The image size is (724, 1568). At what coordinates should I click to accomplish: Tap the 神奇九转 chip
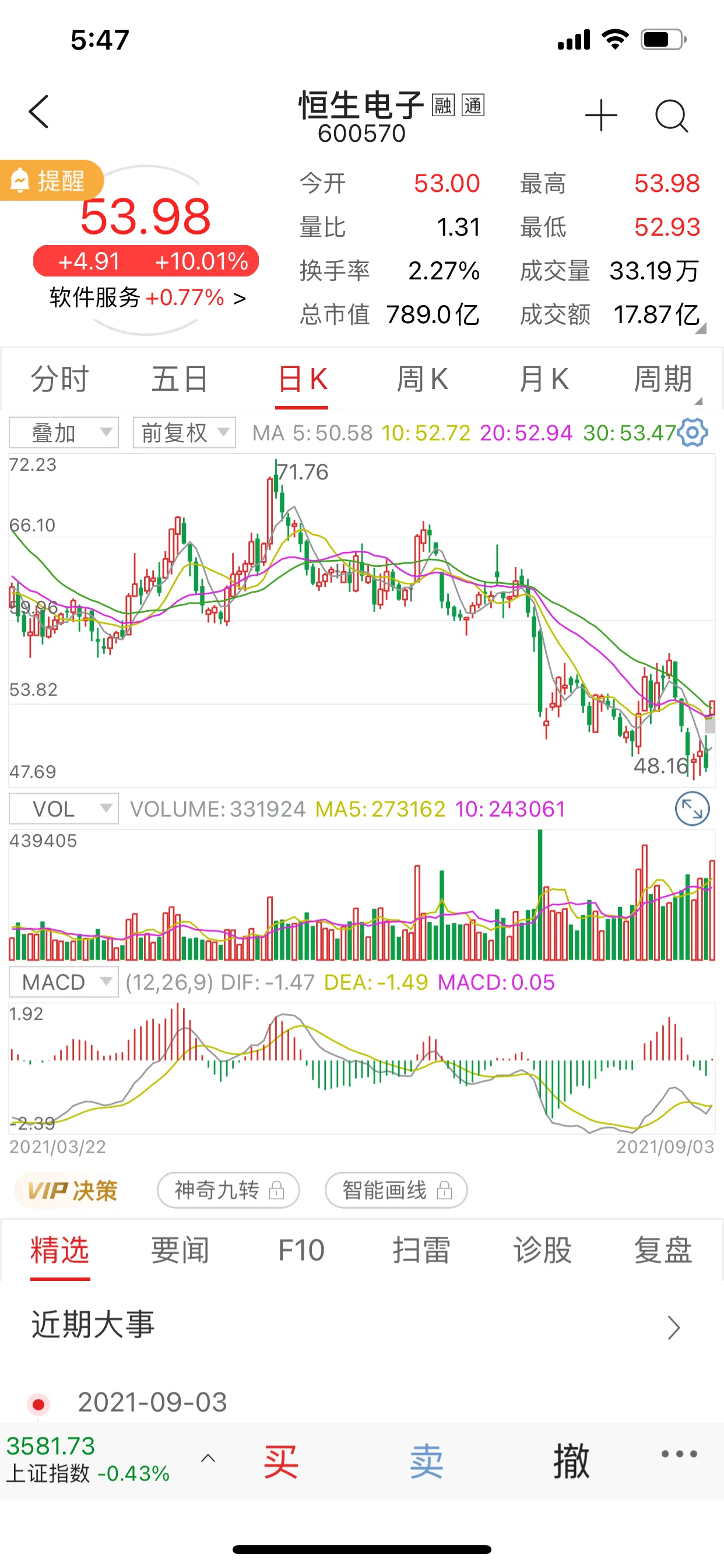tap(229, 1189)
